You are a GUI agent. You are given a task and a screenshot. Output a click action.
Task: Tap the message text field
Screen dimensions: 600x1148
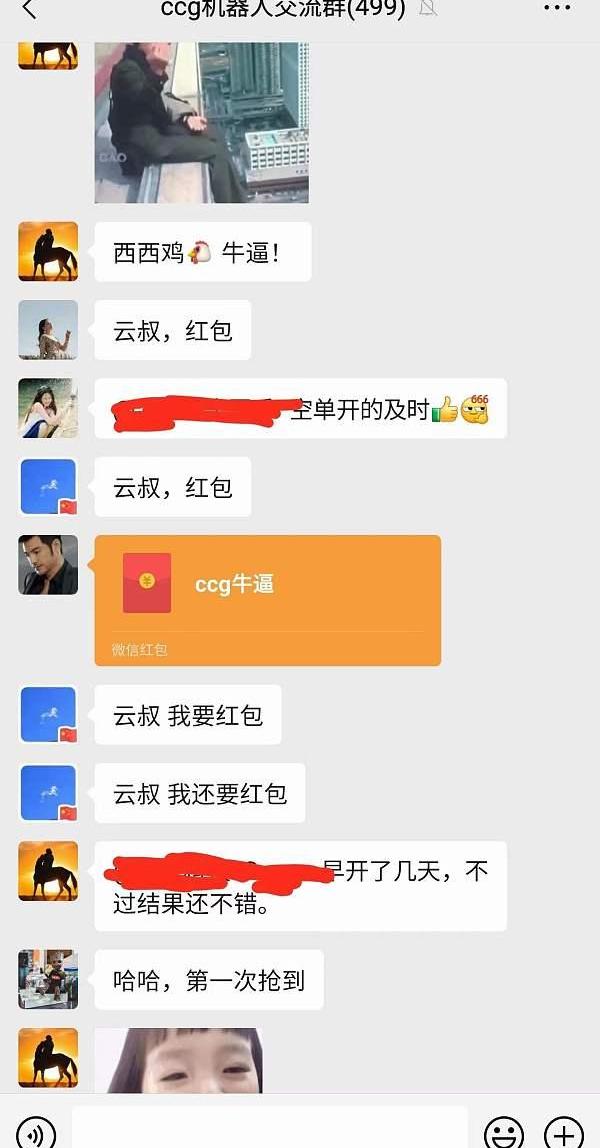pos(269,1128)
